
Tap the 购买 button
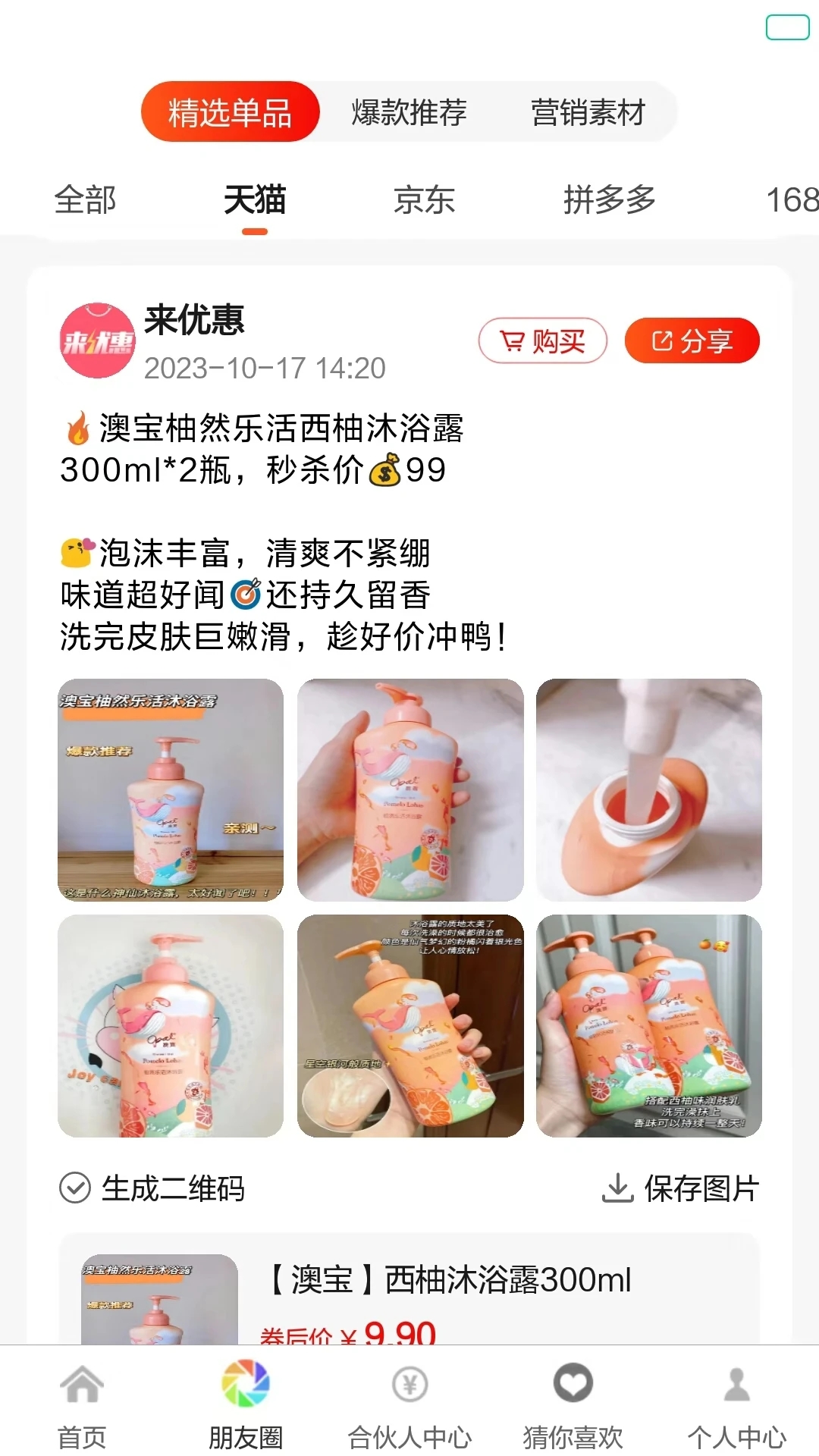(543, 341)
